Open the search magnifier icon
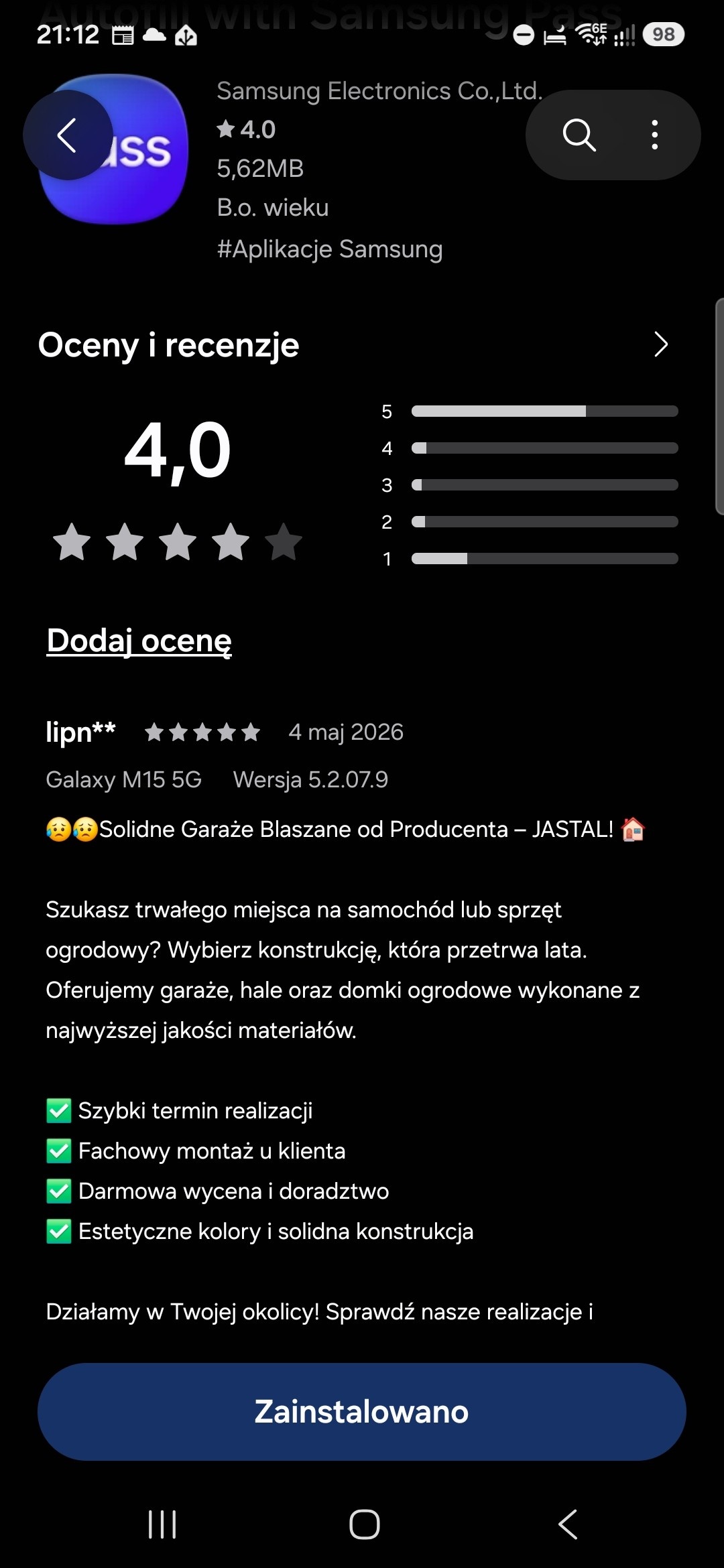 coord(579,135)
